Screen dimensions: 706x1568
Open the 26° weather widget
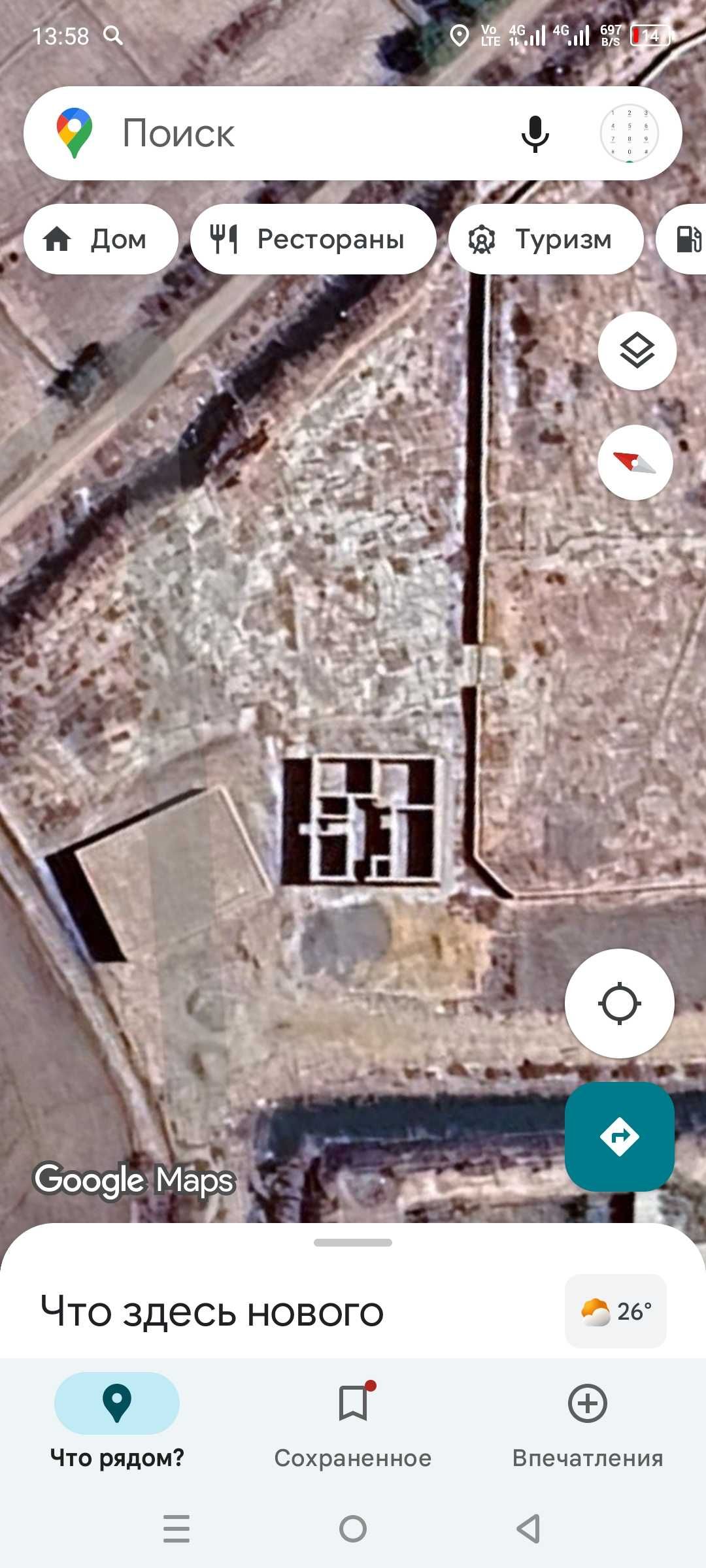(616, 1311)
